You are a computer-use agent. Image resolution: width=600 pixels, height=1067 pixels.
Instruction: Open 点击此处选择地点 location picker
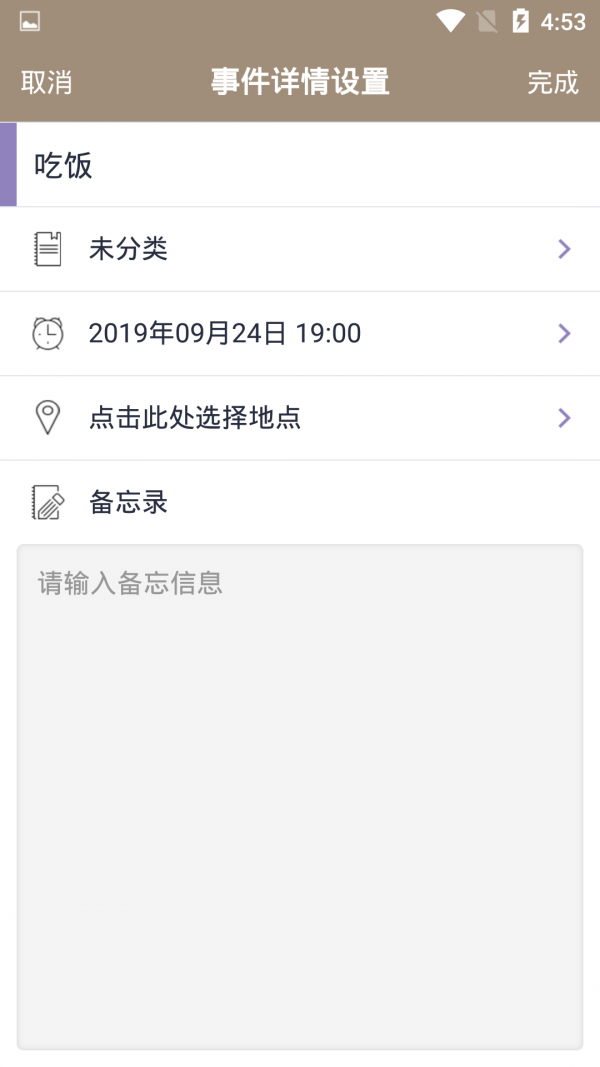pos(300,417)
